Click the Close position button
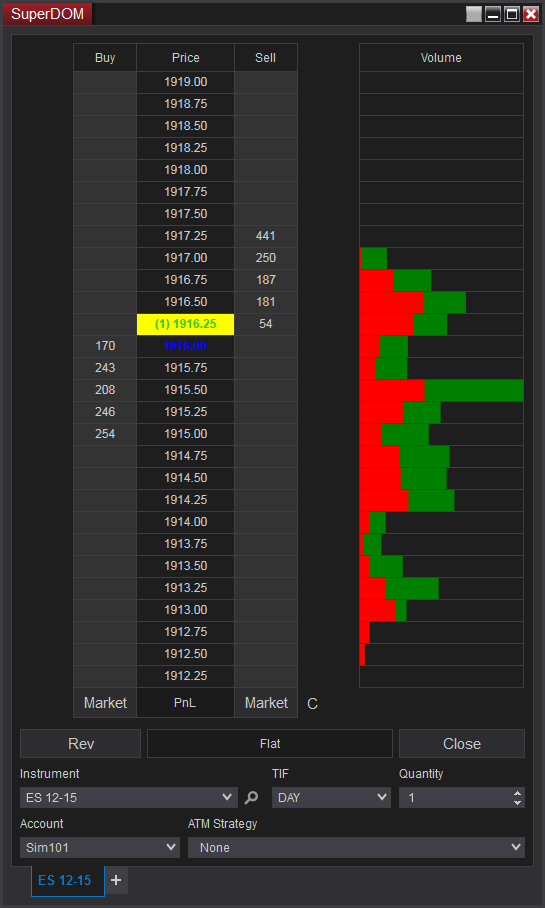Screen dimensions: 545x908 pos(462,744)
